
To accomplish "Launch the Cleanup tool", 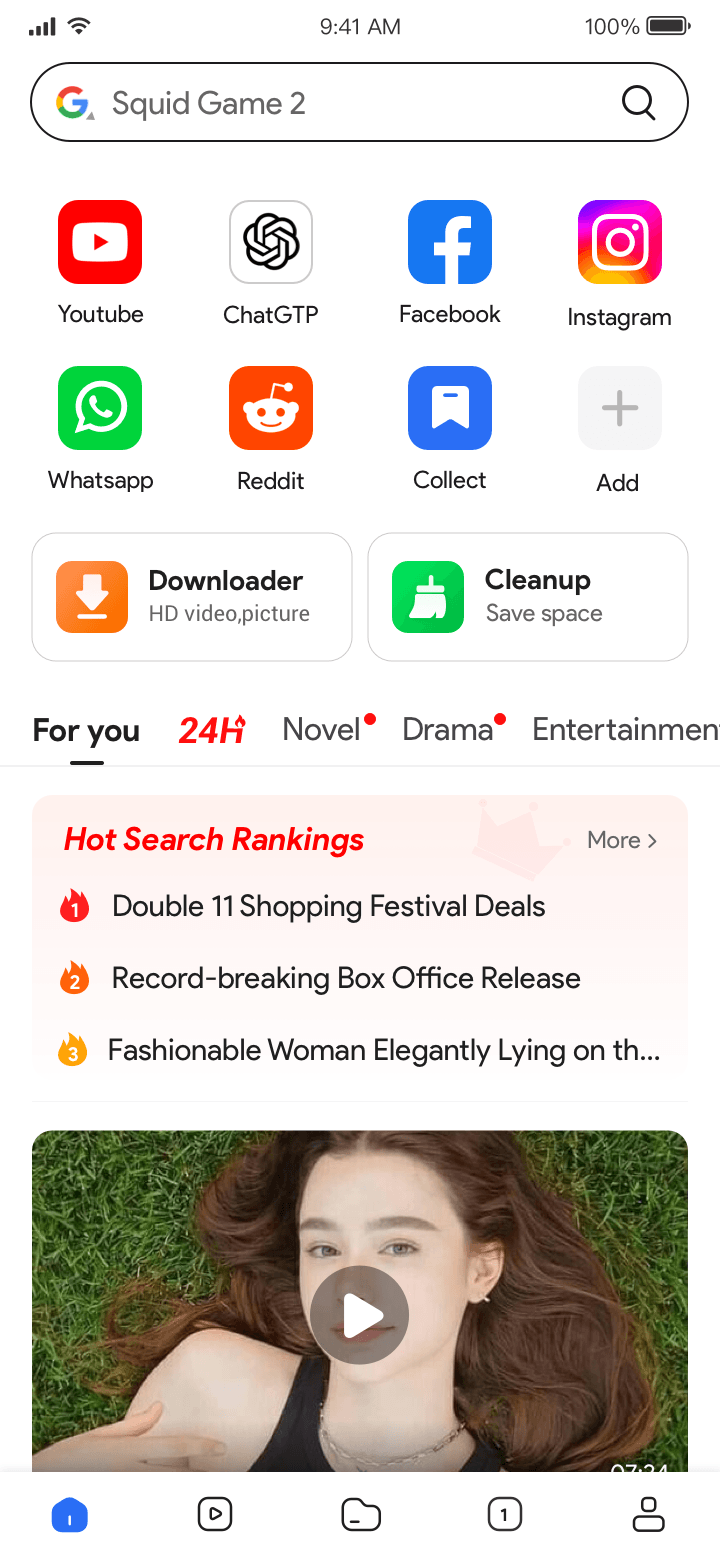I will (x=528, y=597).
